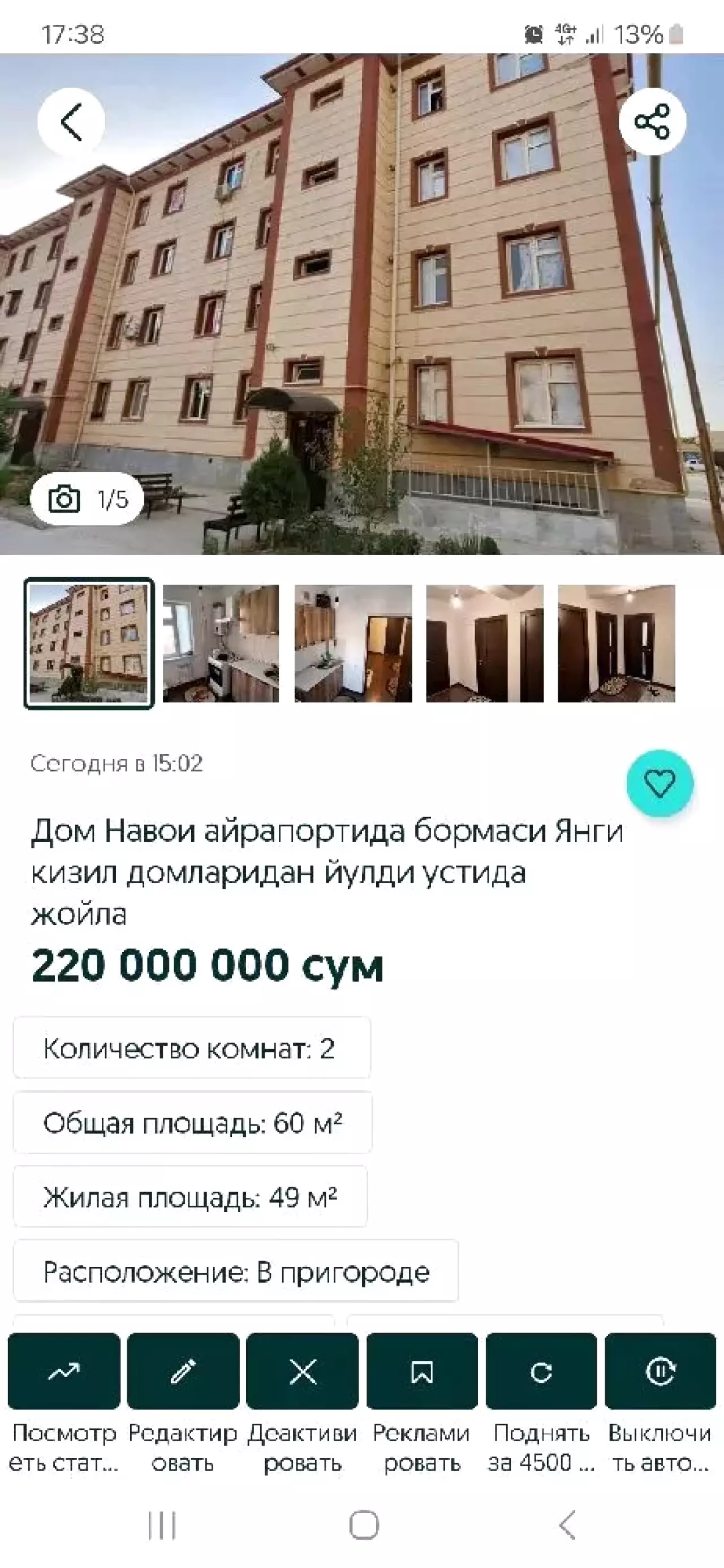Viewport: 724px width, 1568px height.
Task: Tap Поднять за 4500 to boost
Action: point(541,1371)
